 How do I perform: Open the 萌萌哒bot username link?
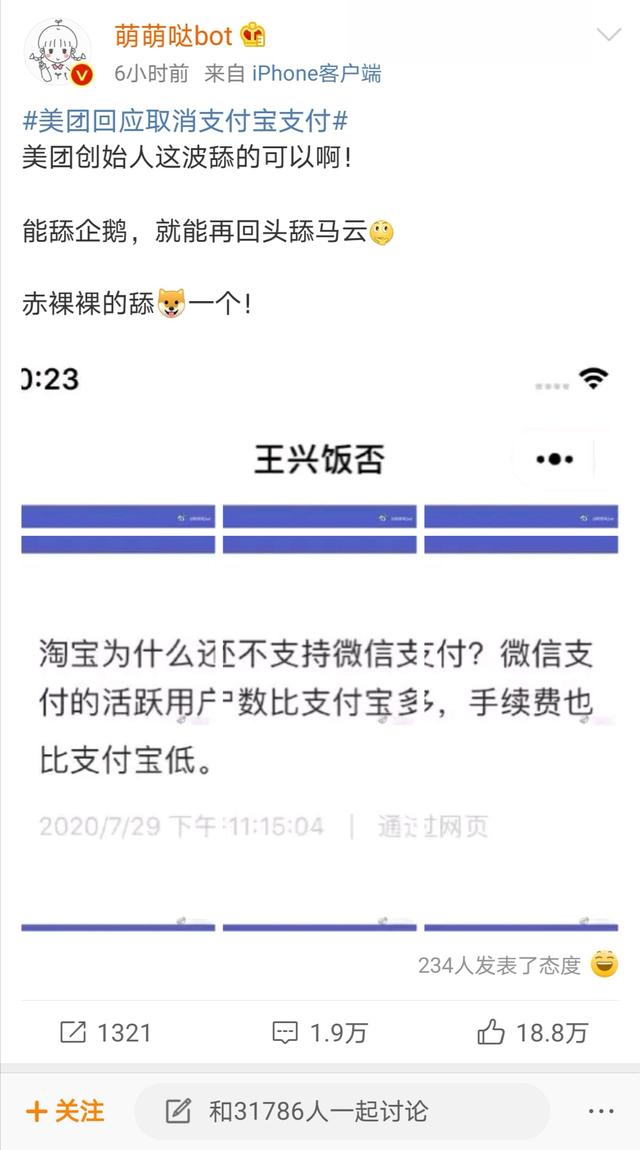pyautogui.click(x=173, y=37)
